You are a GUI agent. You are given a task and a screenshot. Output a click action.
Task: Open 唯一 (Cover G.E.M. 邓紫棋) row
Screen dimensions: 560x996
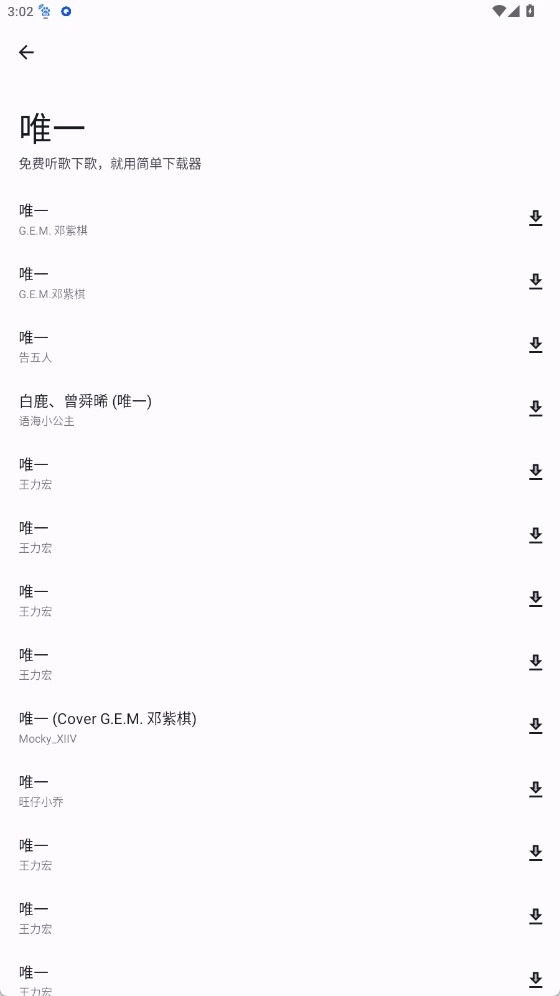point(280,727)
